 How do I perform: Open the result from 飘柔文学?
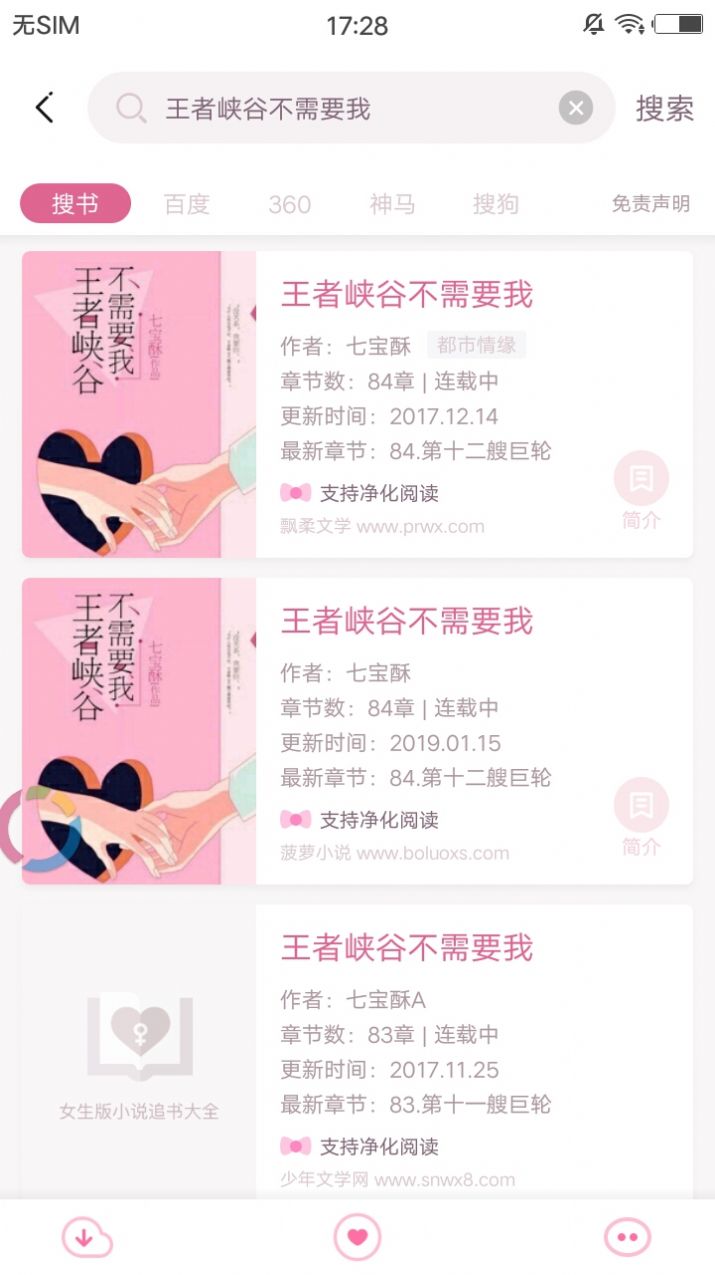point(406,295)
